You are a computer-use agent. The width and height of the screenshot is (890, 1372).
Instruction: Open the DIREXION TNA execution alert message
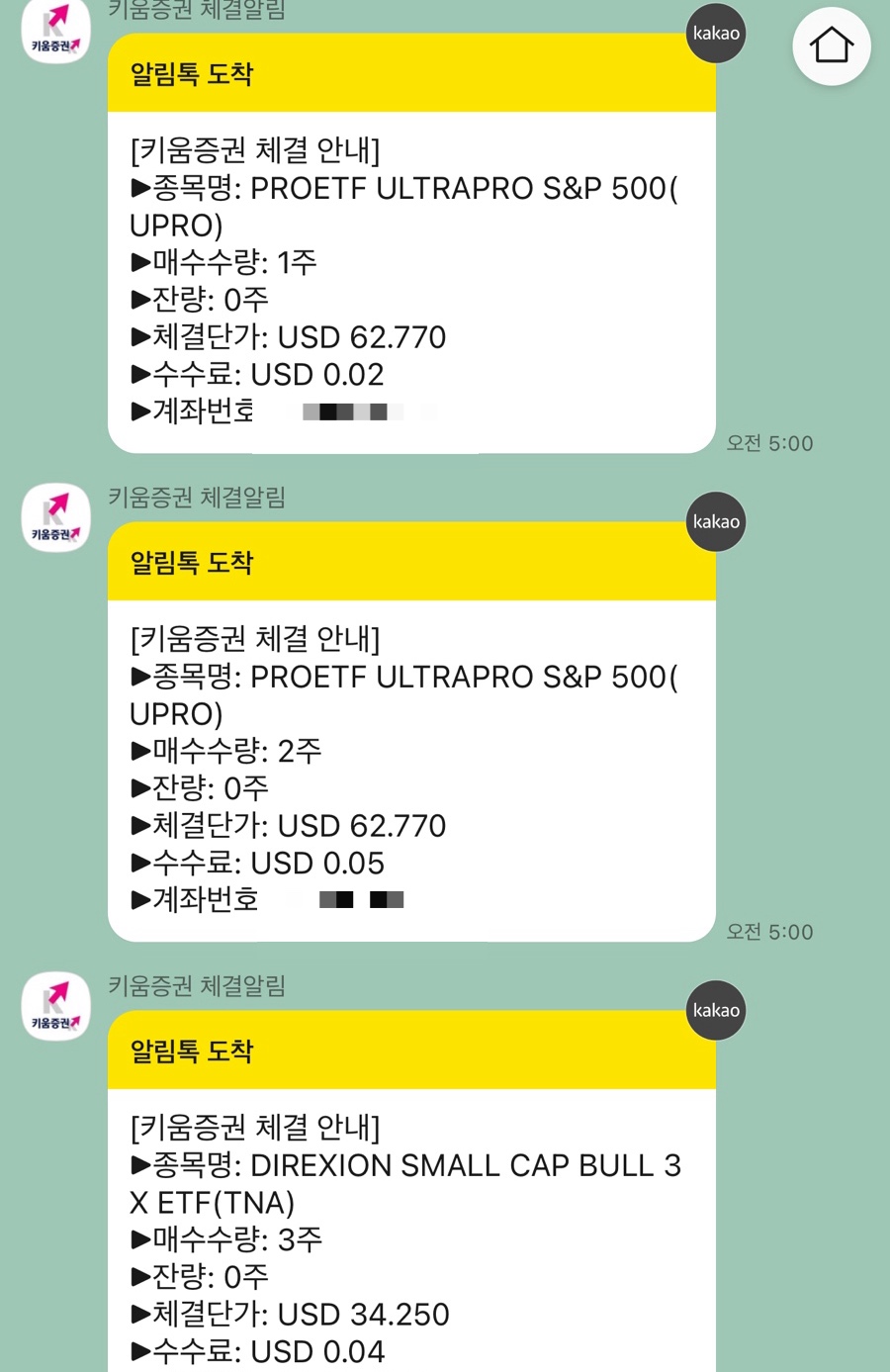pyautogui.click(x=411, y=1191)
